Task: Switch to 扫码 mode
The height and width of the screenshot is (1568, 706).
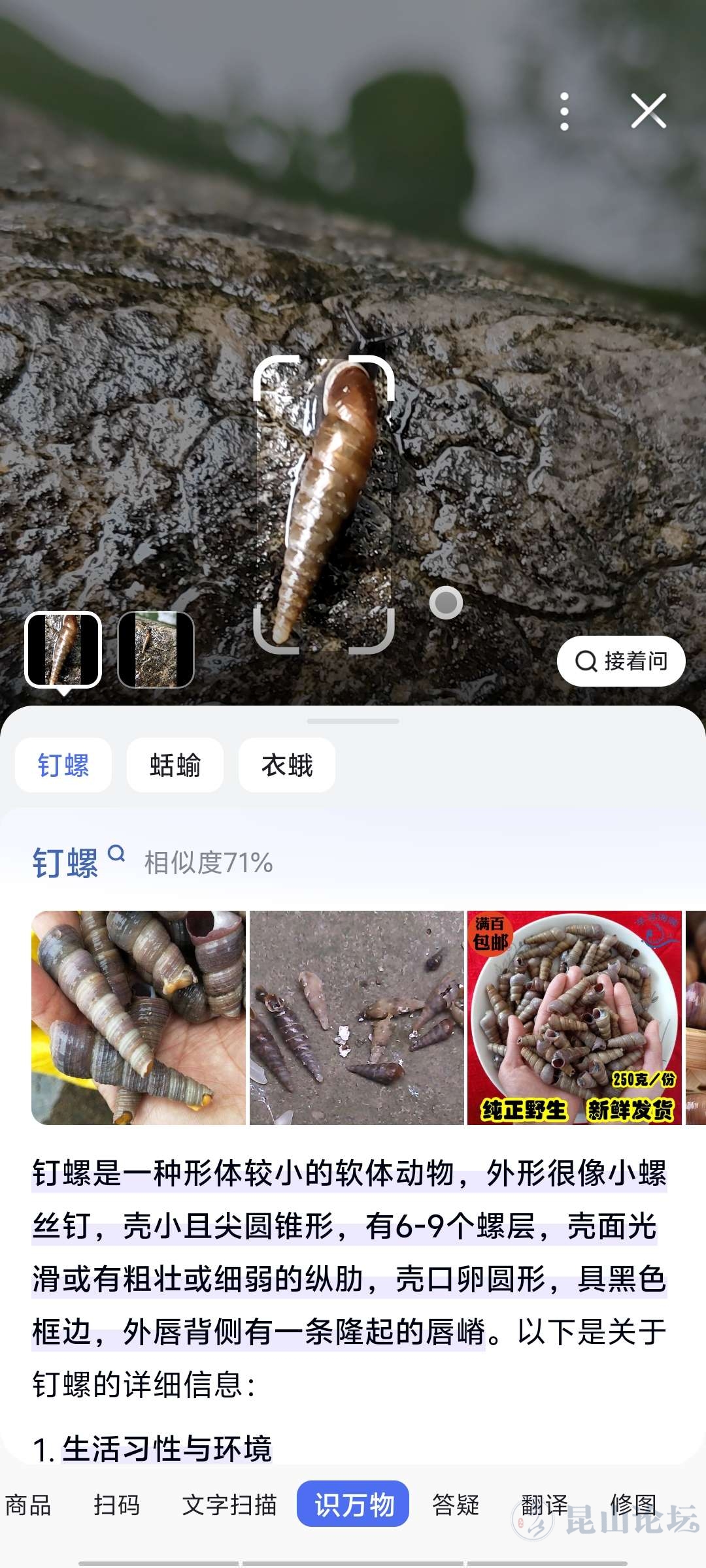Action: [117, 1505]
